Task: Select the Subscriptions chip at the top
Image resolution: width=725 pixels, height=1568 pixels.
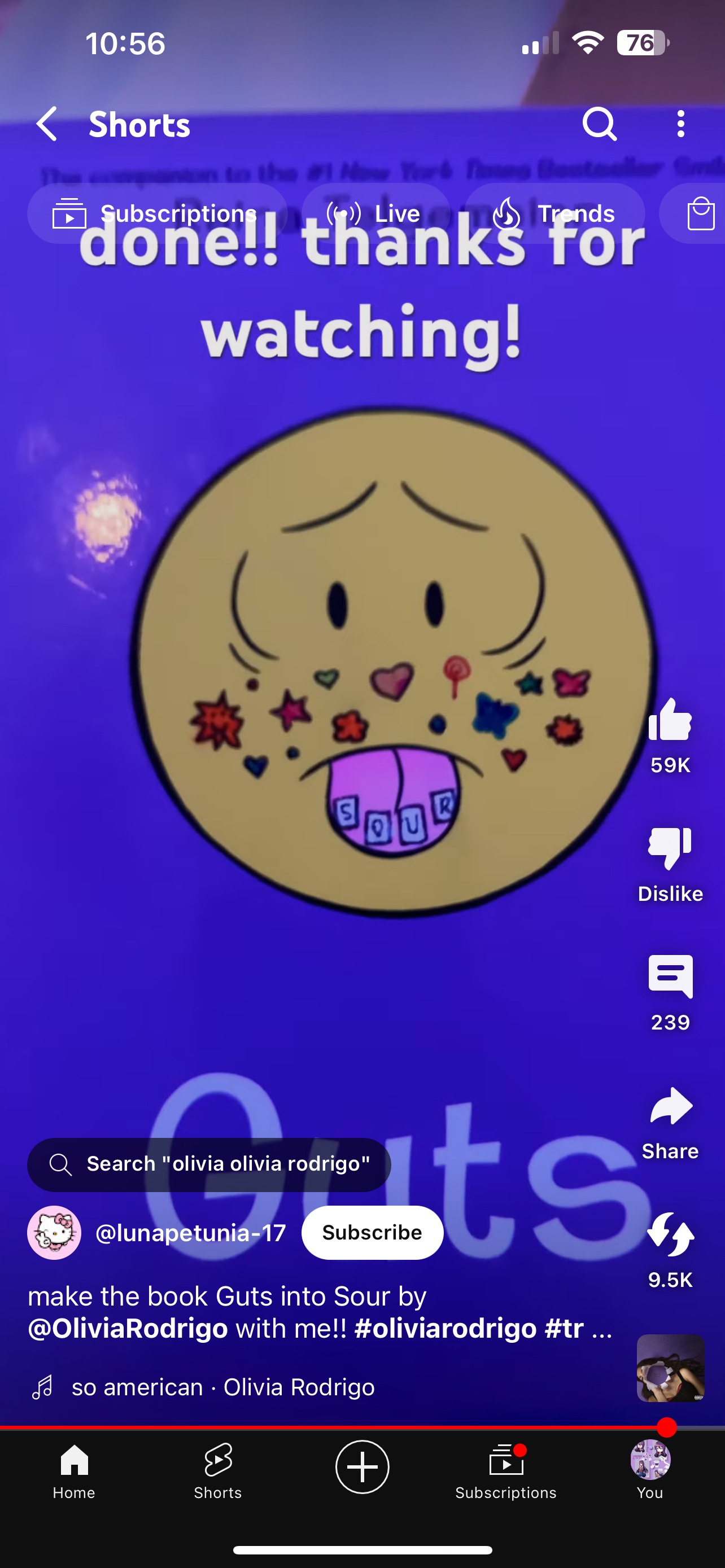Action: 156,214
